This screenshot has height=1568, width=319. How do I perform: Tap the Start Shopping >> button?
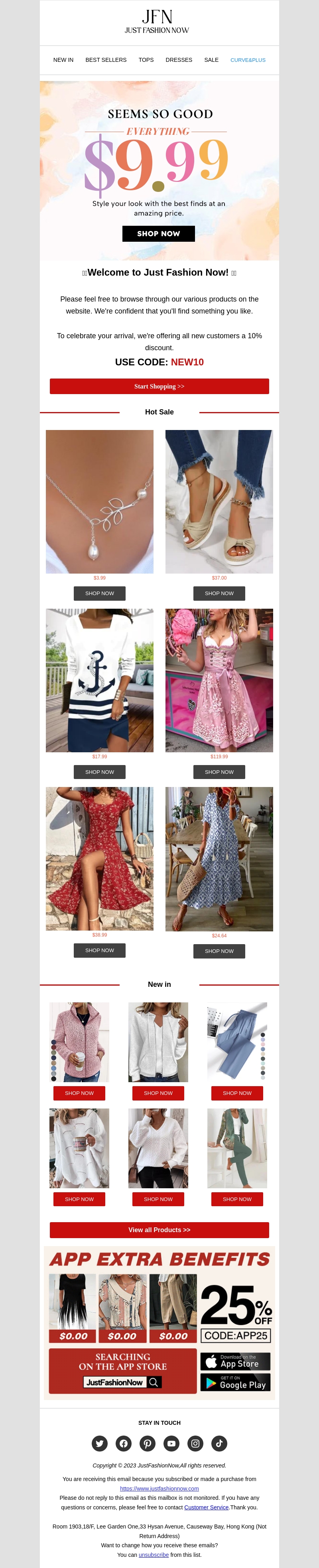point(159,387)
